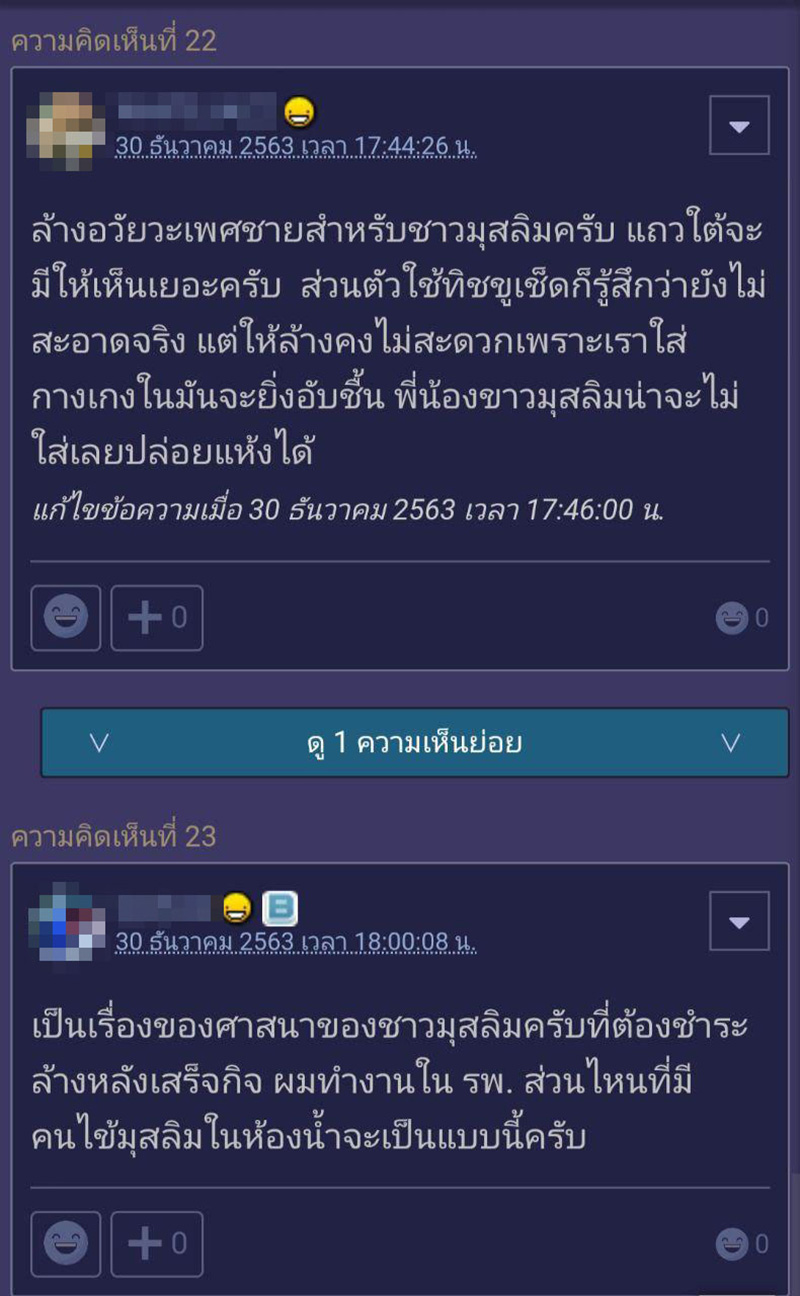Viewport: 800px width, 1296px height.
Task: Open "ดู 1 ความเห็นย่อย" to show replies
Action: [x=400, y=742]
